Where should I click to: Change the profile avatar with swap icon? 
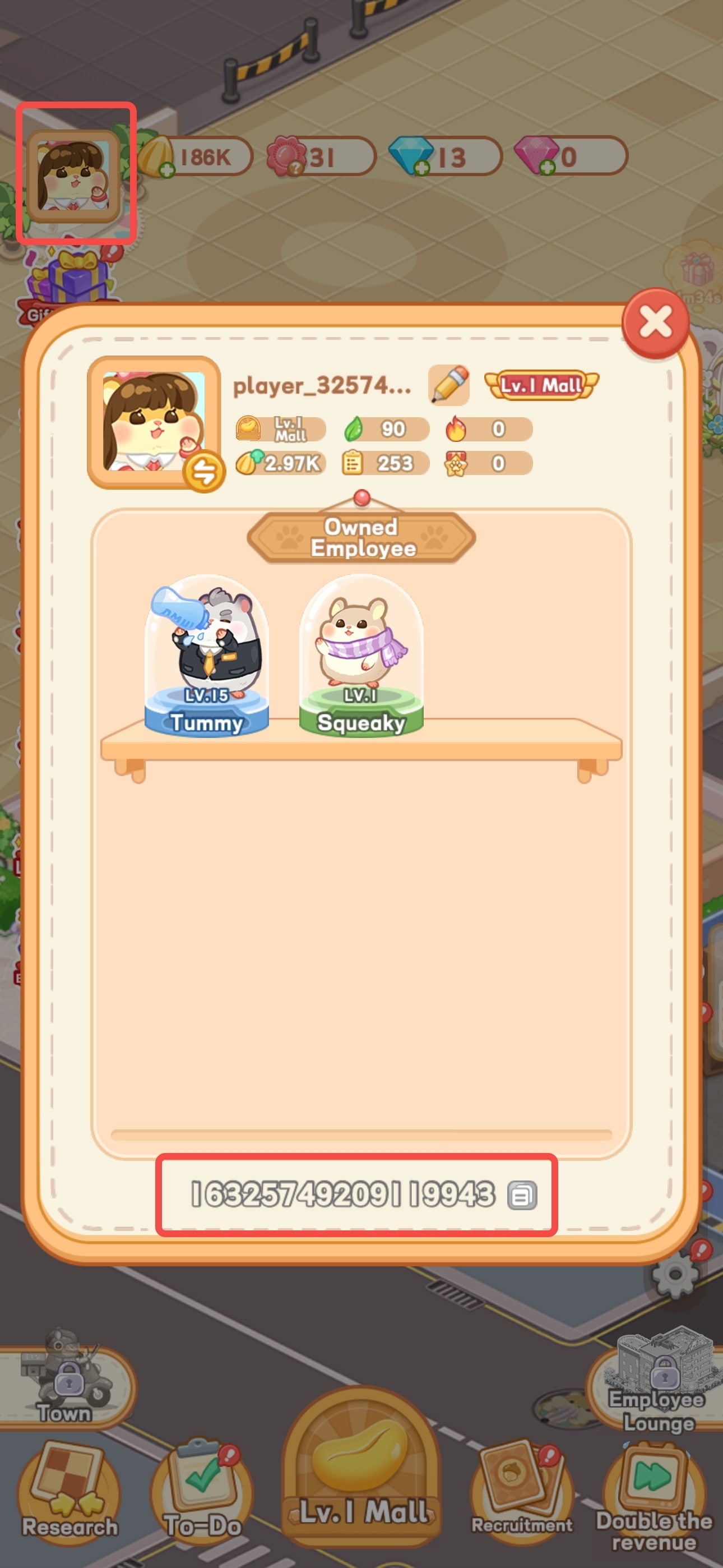205,472
